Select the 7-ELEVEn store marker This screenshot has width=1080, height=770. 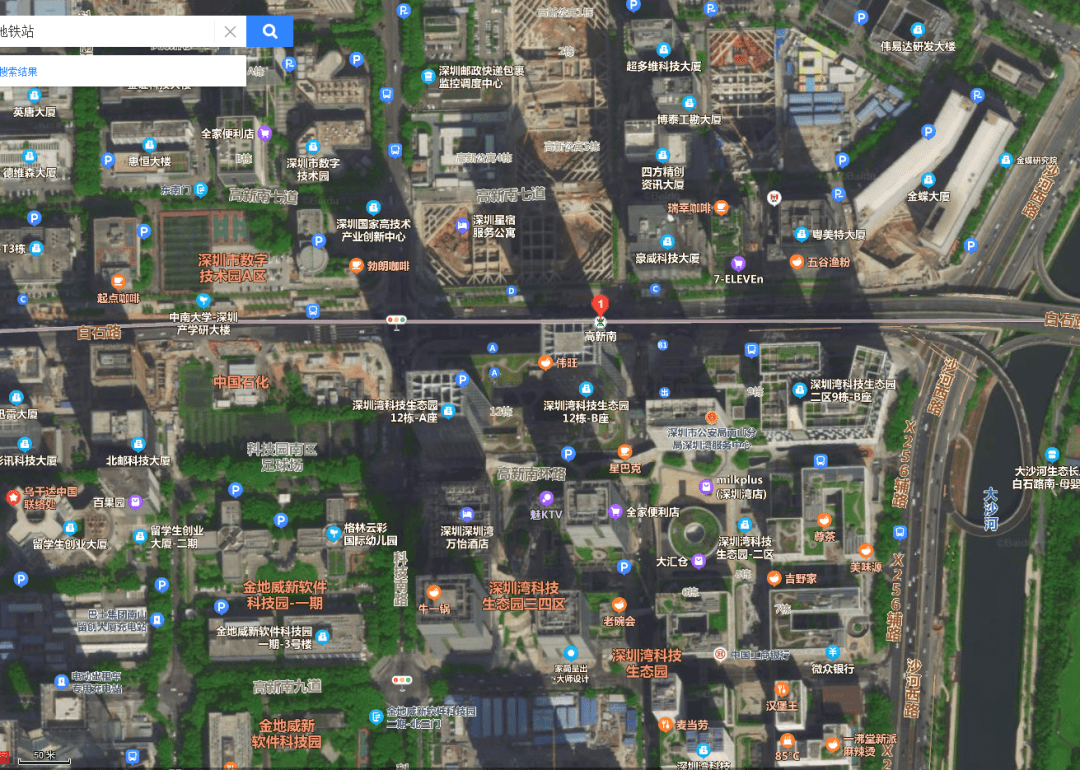738,264
